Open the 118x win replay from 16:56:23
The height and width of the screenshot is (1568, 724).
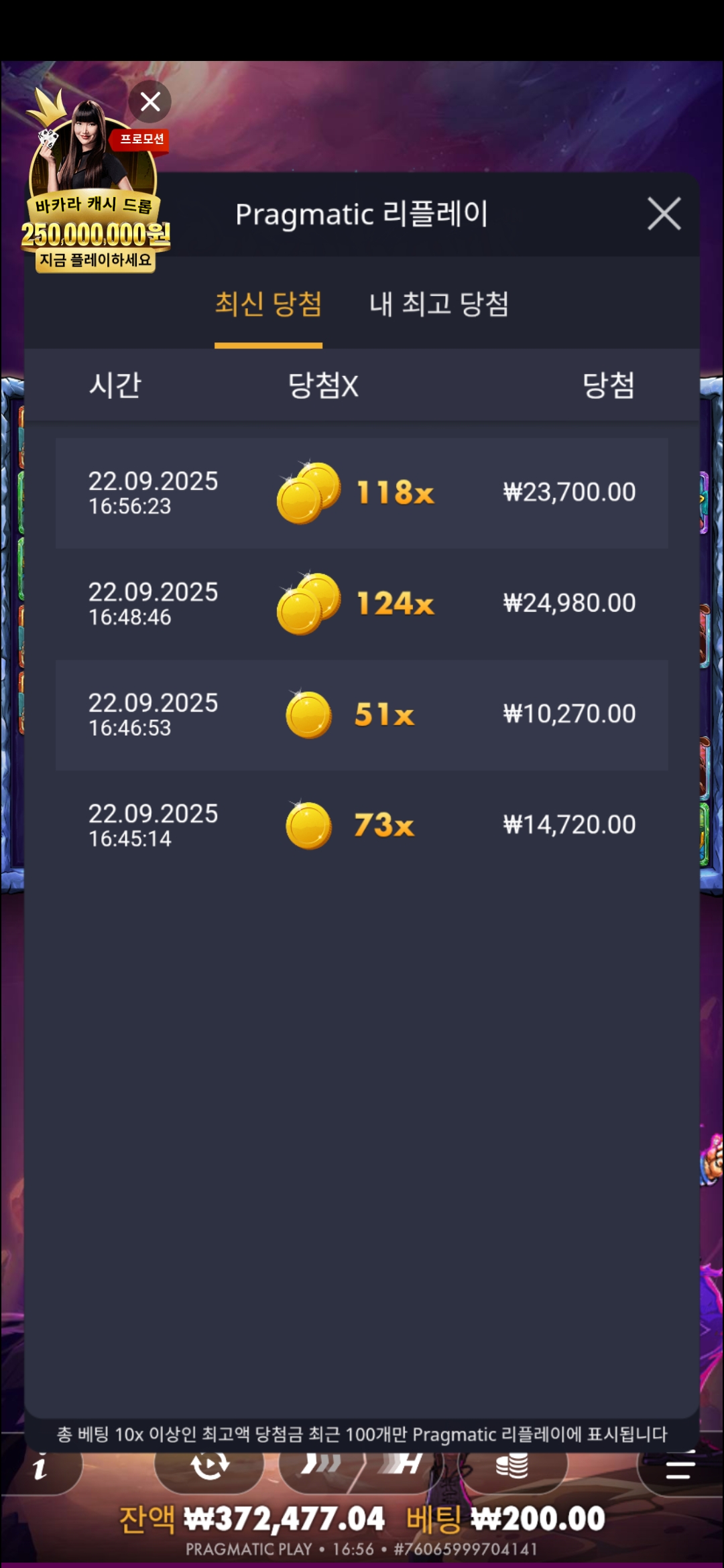pyautogui.click(x=362, y=493)
